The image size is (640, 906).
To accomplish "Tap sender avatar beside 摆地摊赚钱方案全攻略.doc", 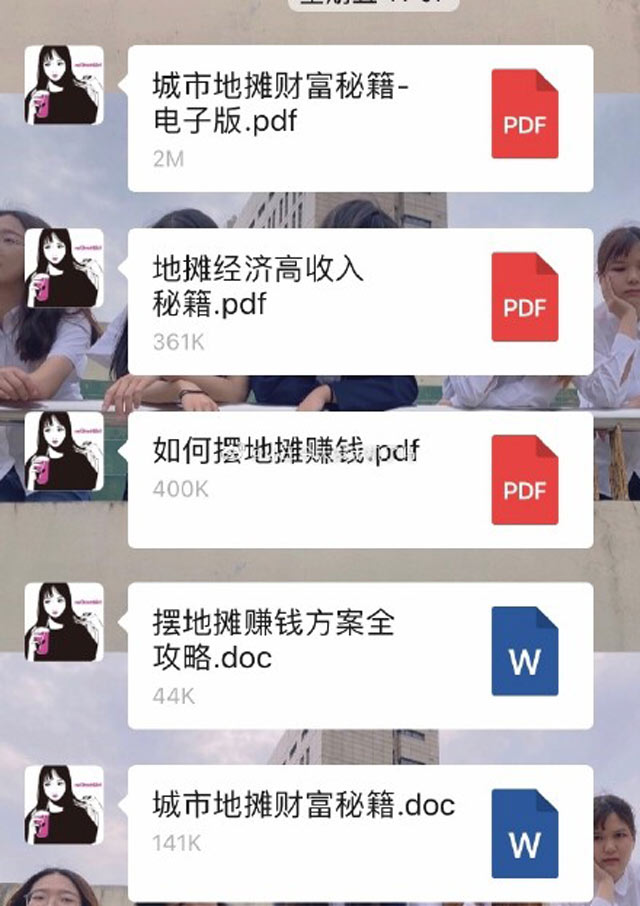I will point(64,622).
